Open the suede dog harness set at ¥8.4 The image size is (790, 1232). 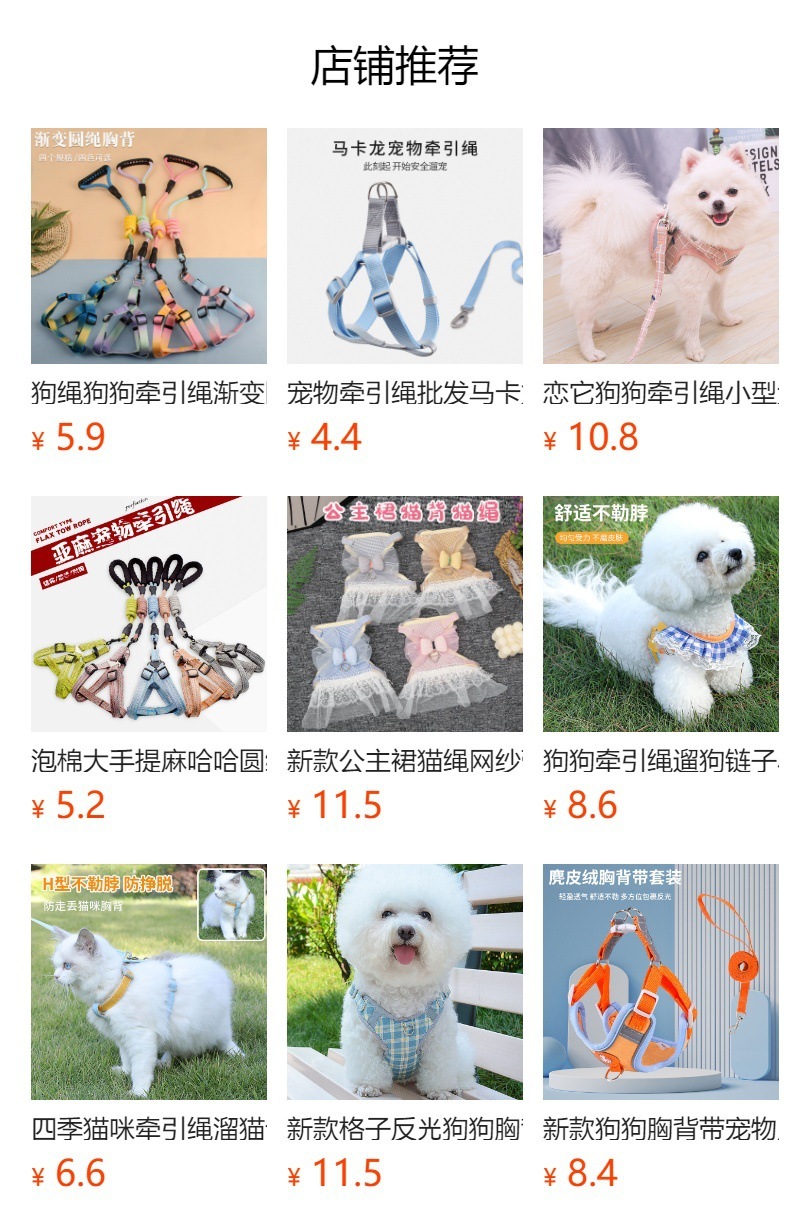point(660,982)
